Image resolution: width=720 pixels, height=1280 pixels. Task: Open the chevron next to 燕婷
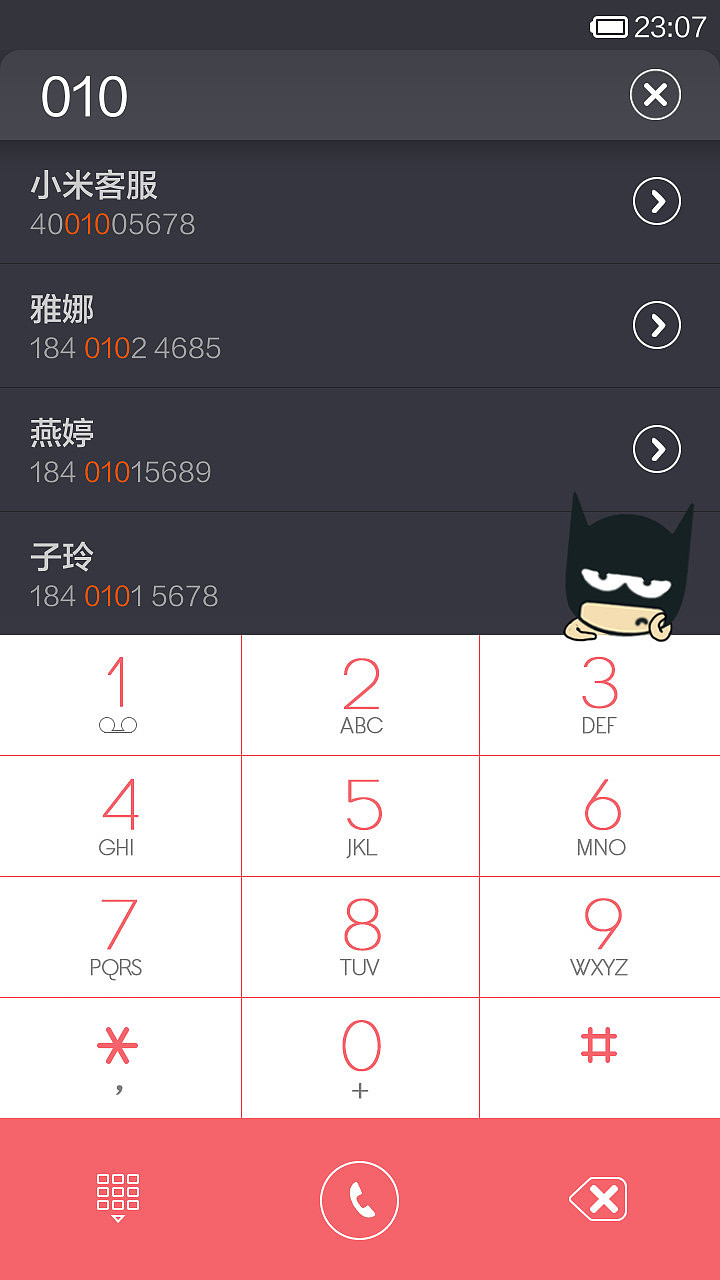pos(657,449)
